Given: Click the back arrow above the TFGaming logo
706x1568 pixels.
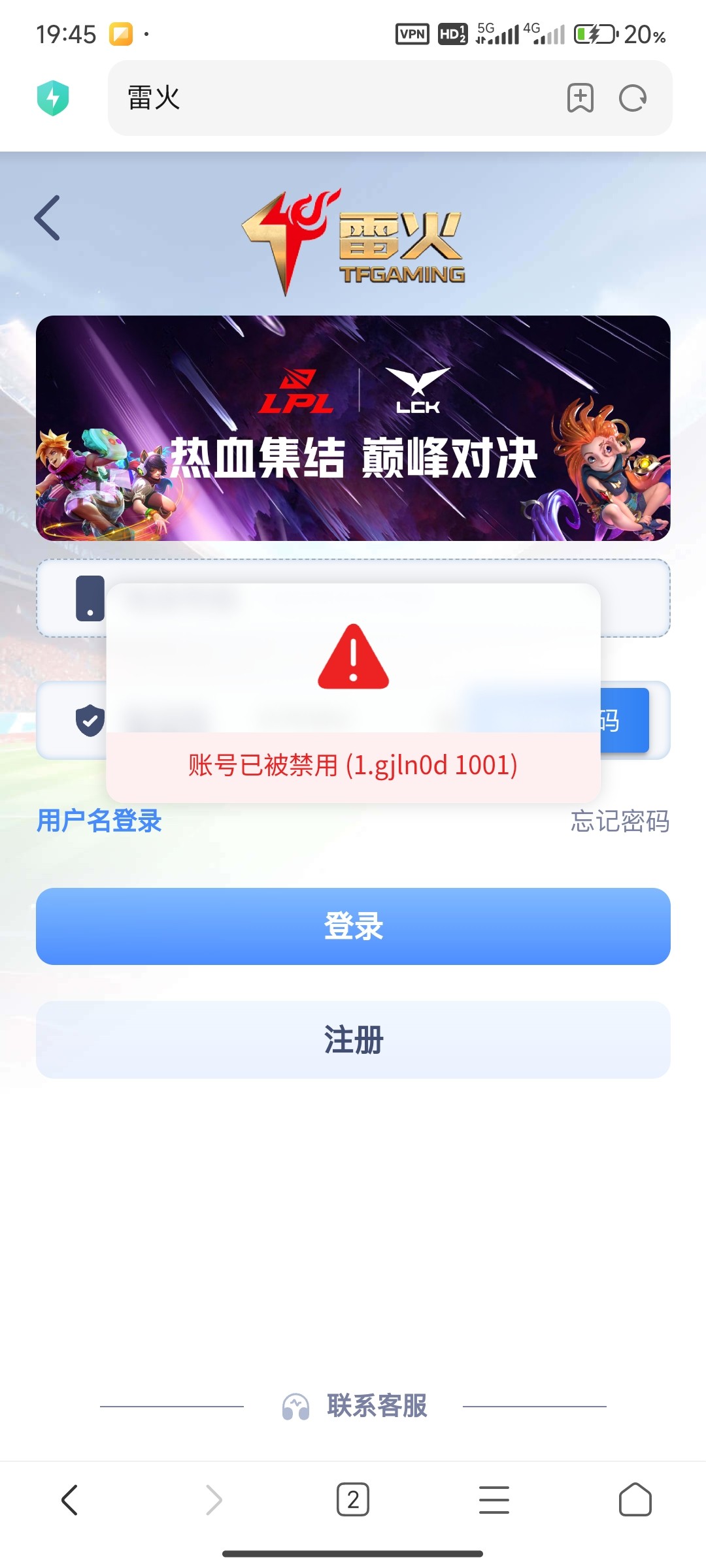Looking at the screenshot, I should point(46,218).
